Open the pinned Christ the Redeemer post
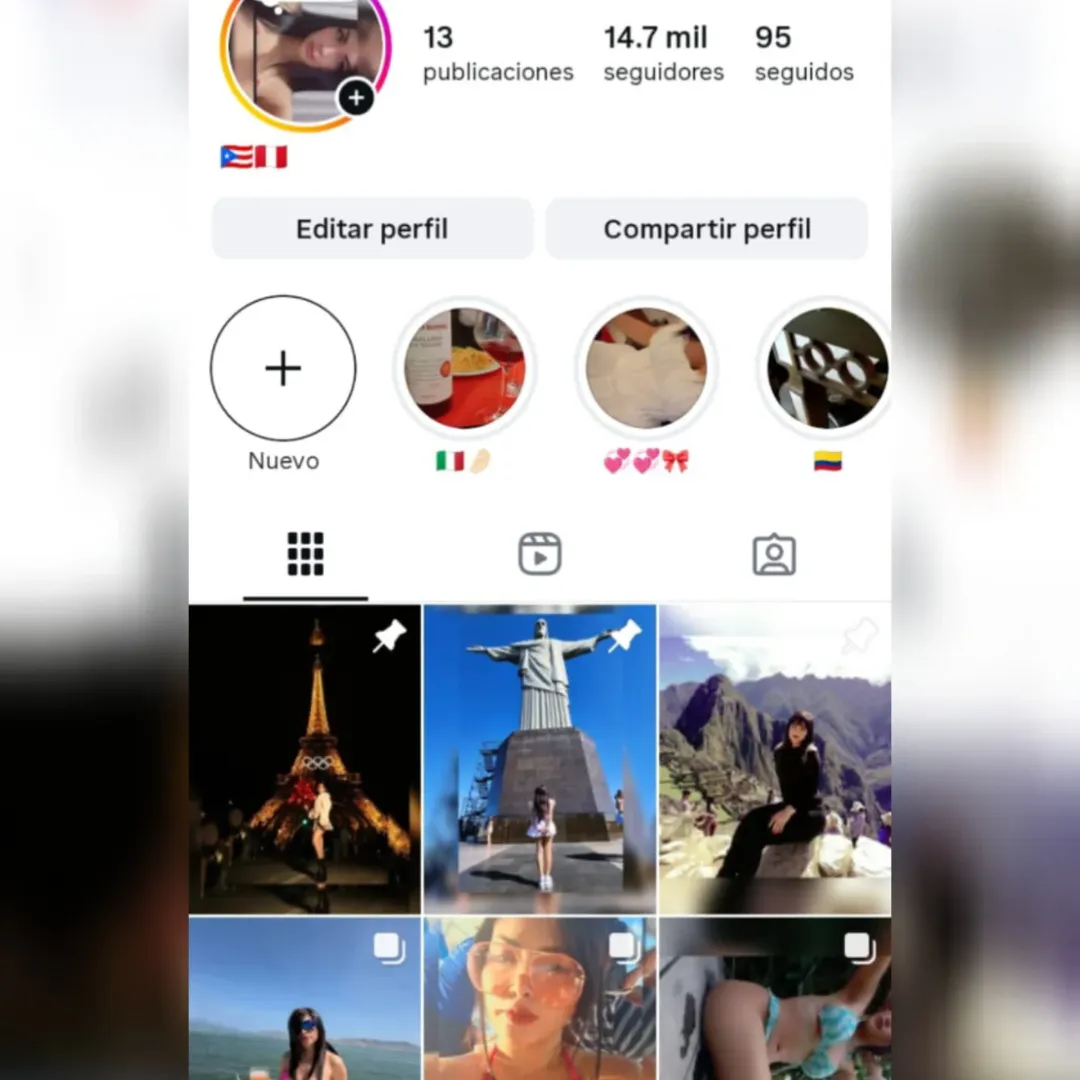 click(x=540, y=759)
